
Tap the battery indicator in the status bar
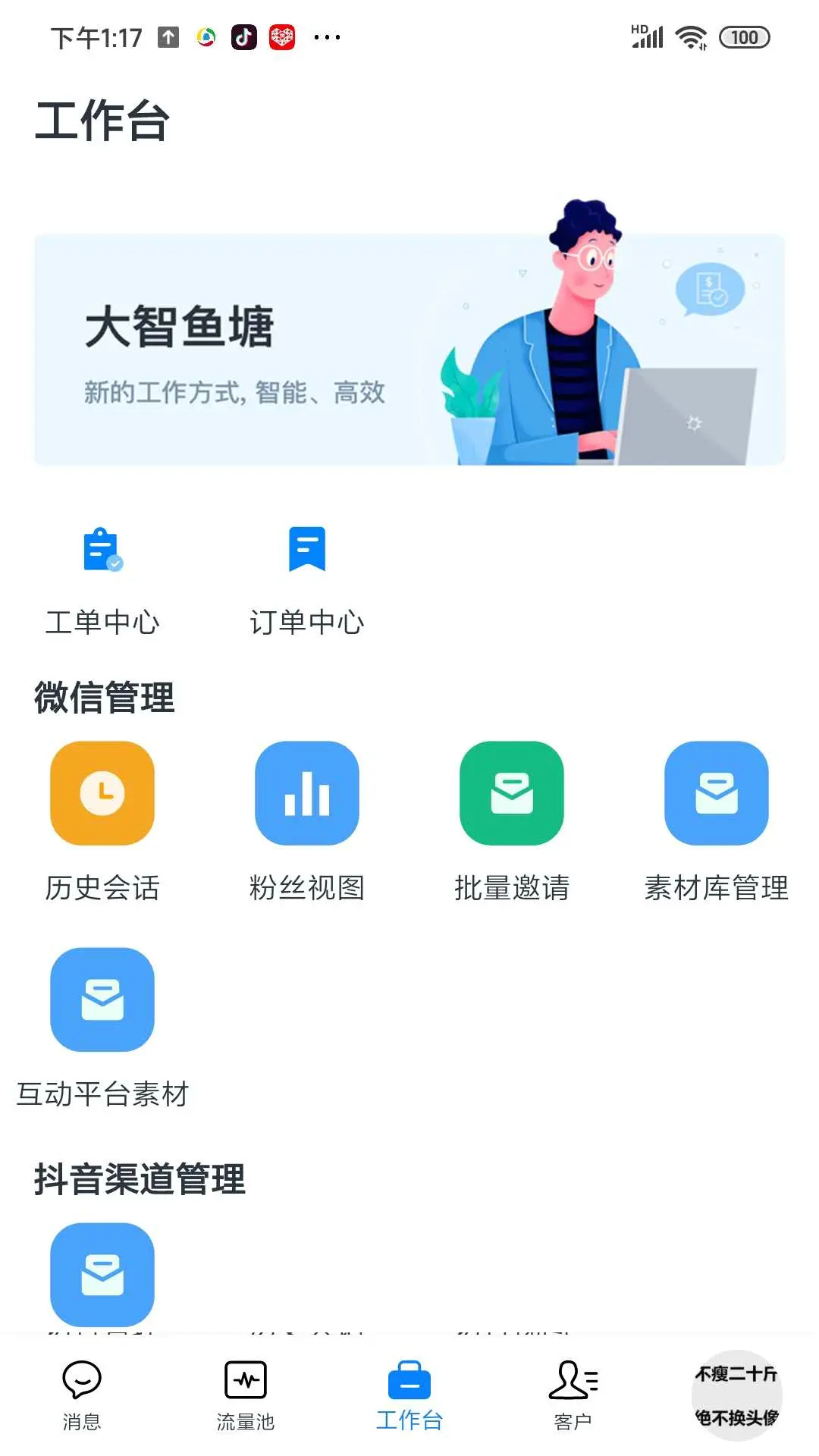point(742,36)
